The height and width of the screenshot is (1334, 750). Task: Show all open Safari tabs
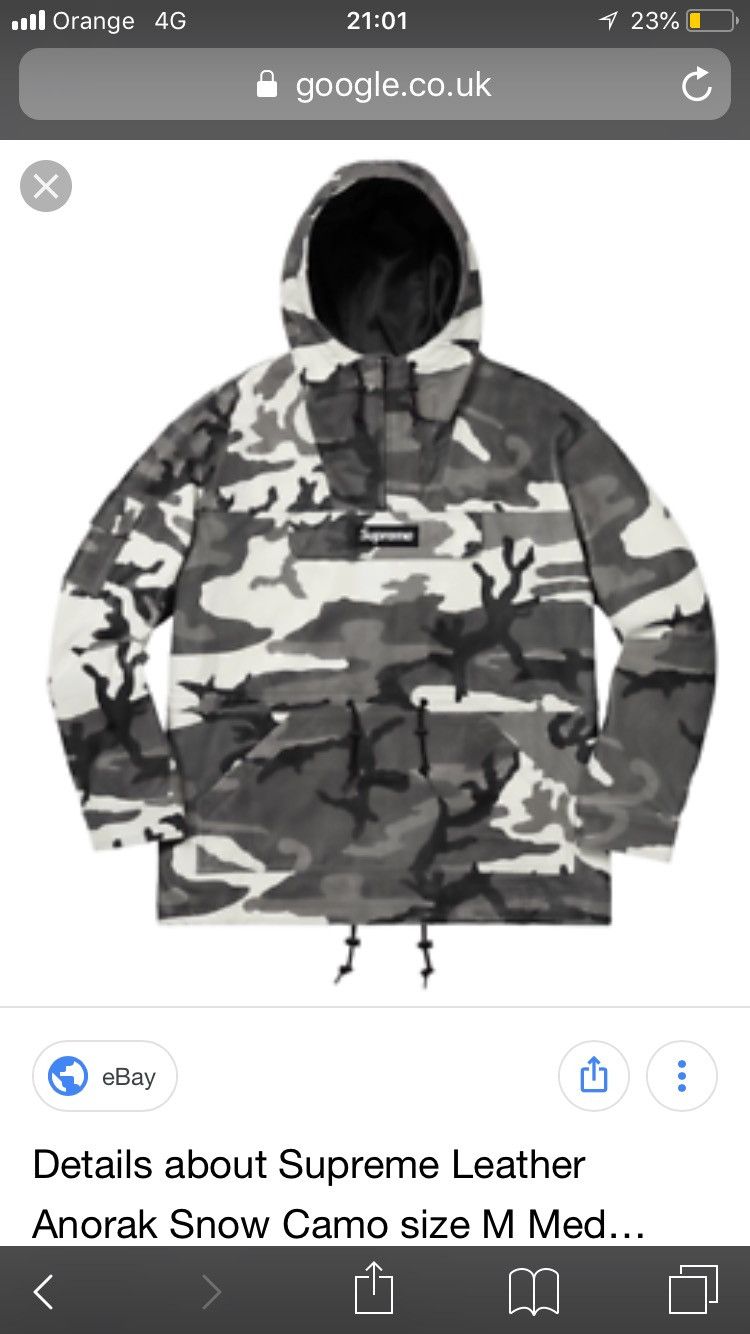(x=693, y=1291)
